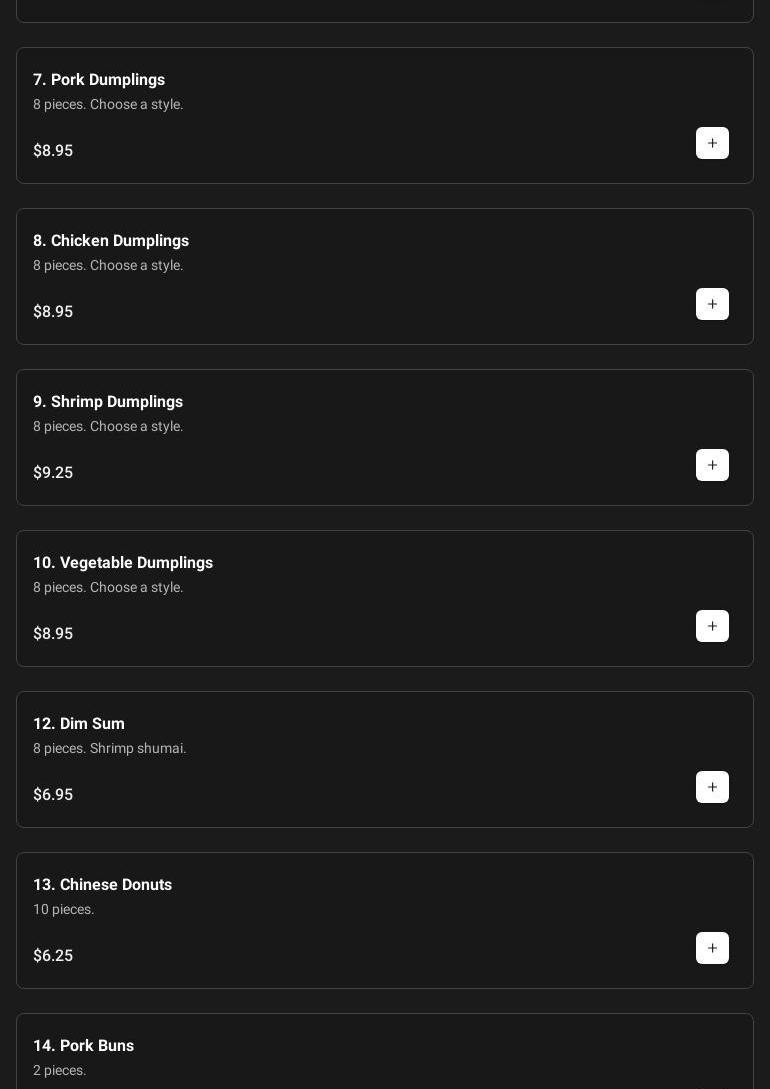
Task: Add Chicken Dumplings with plus button
Action: tap(712, 304)
